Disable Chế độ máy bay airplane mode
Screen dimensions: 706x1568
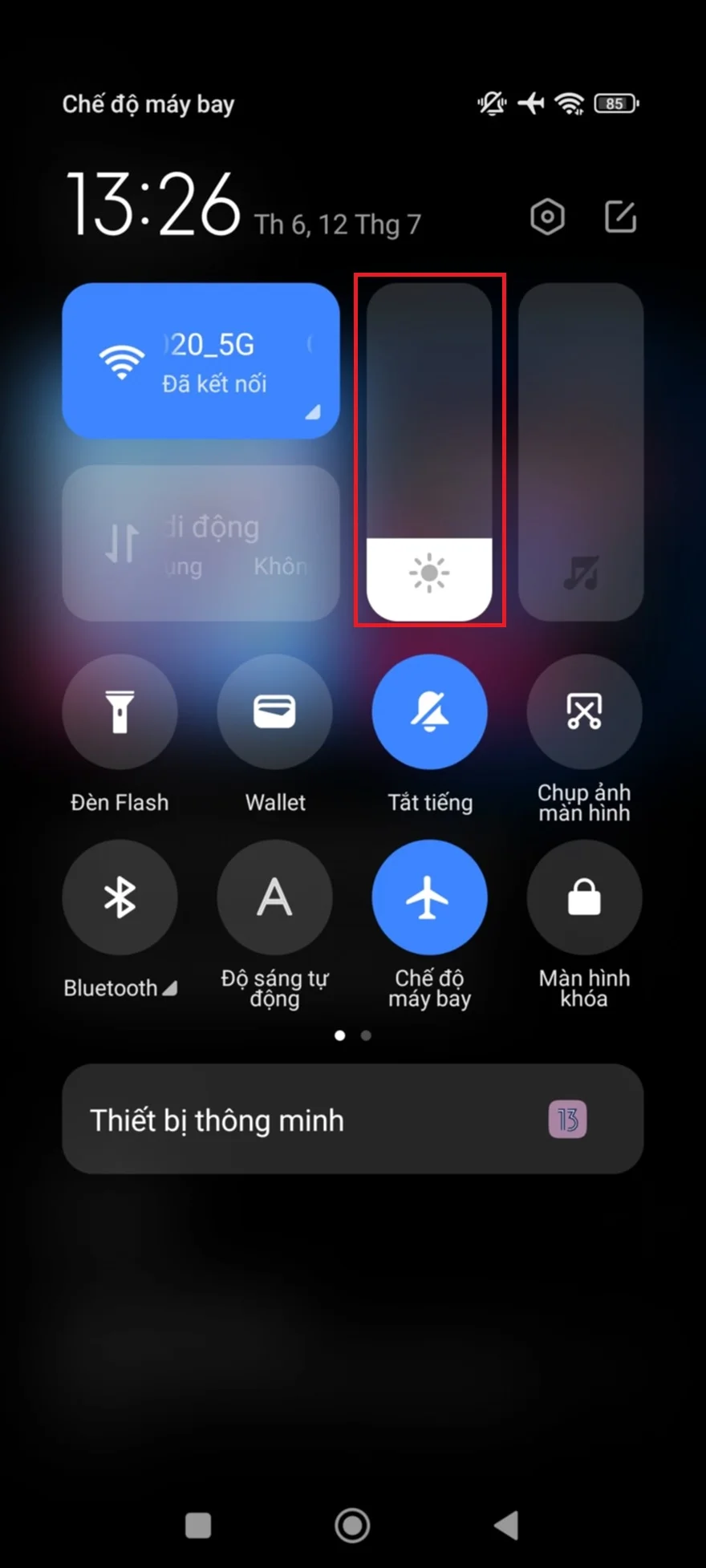[x=429, y=897]
